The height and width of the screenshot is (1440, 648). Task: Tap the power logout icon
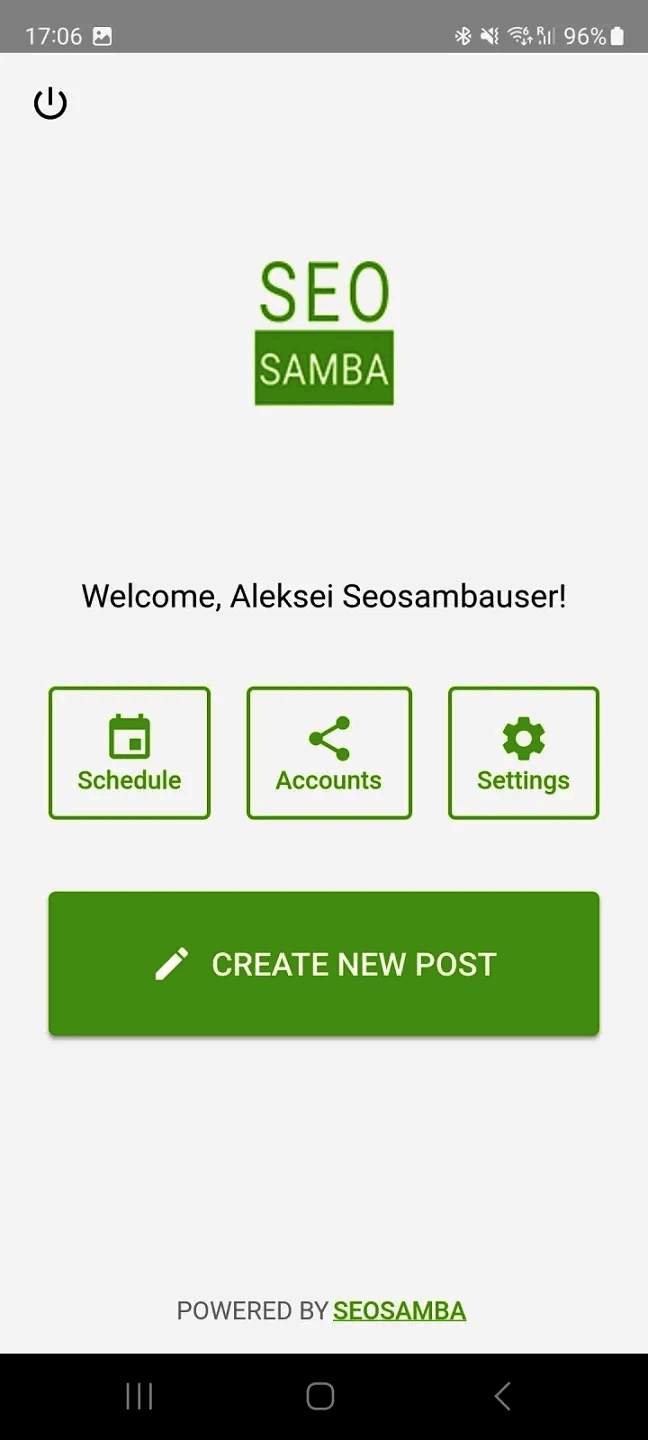(50, 103)
